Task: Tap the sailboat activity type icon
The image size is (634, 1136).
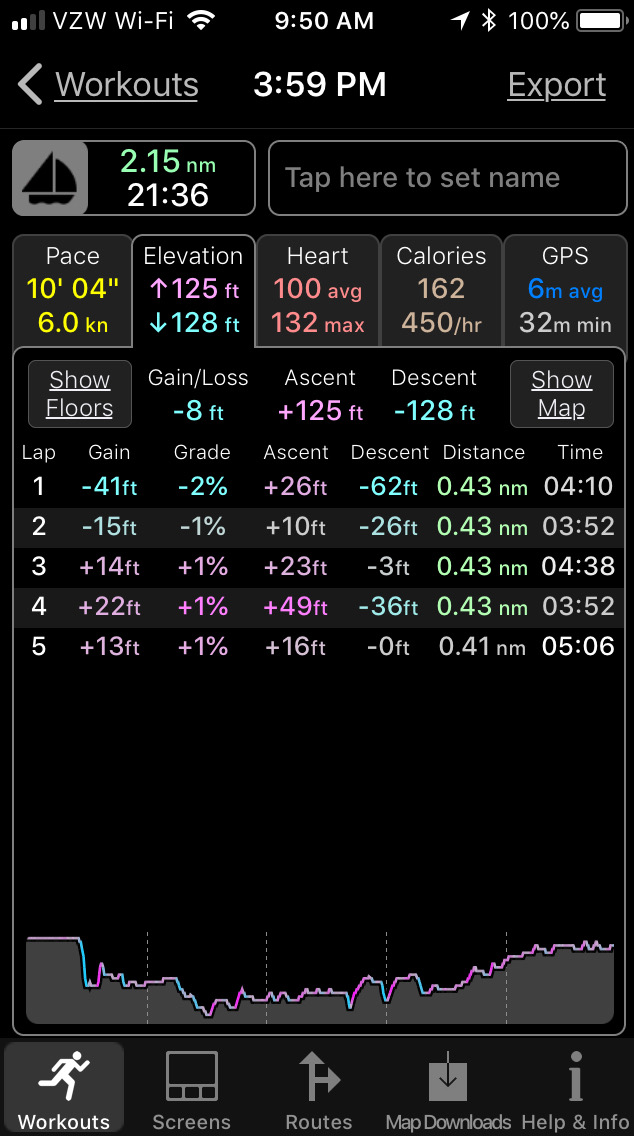Action: [50, 178]
